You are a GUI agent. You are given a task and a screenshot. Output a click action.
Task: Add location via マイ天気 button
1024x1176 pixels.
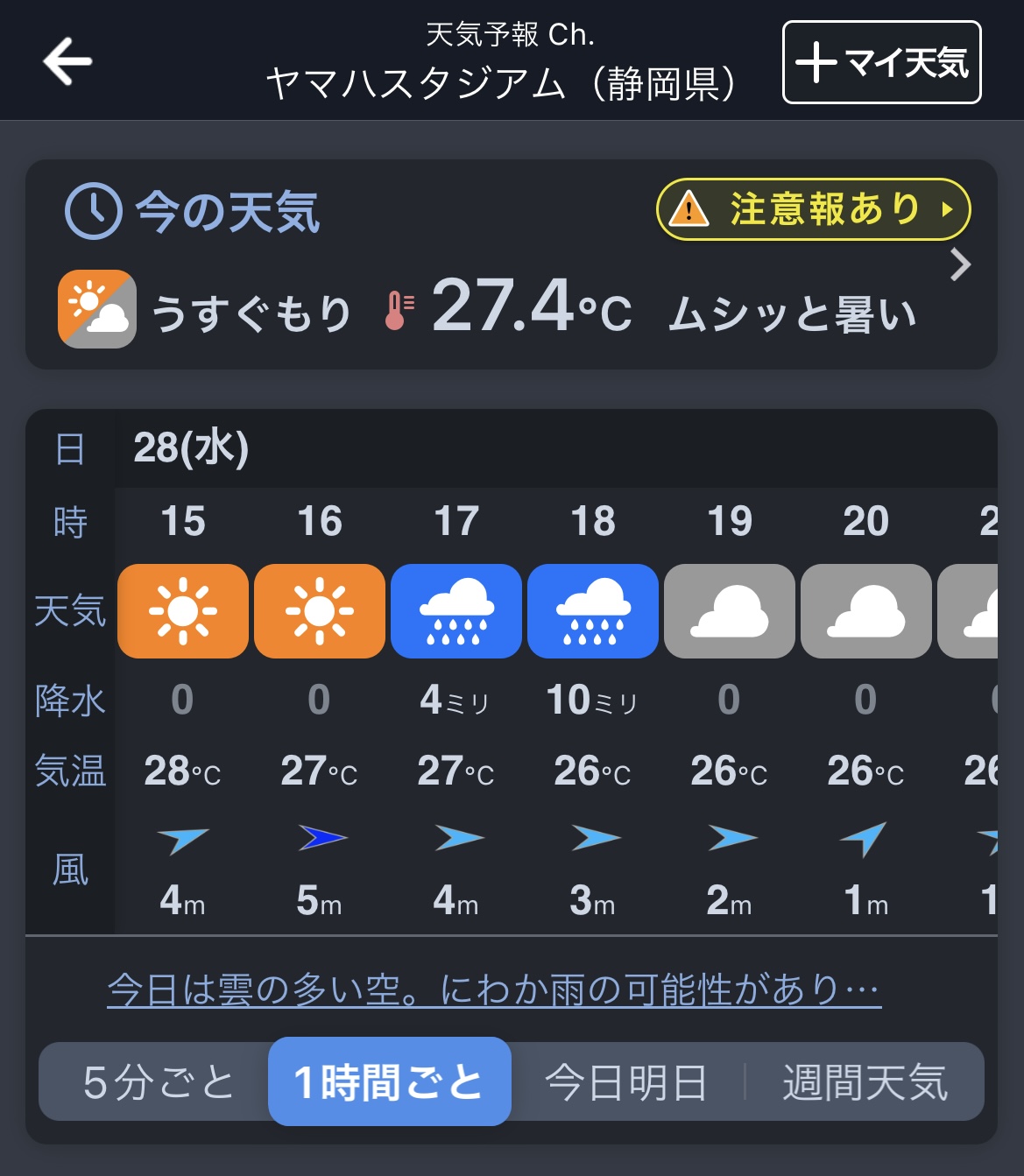881,62
